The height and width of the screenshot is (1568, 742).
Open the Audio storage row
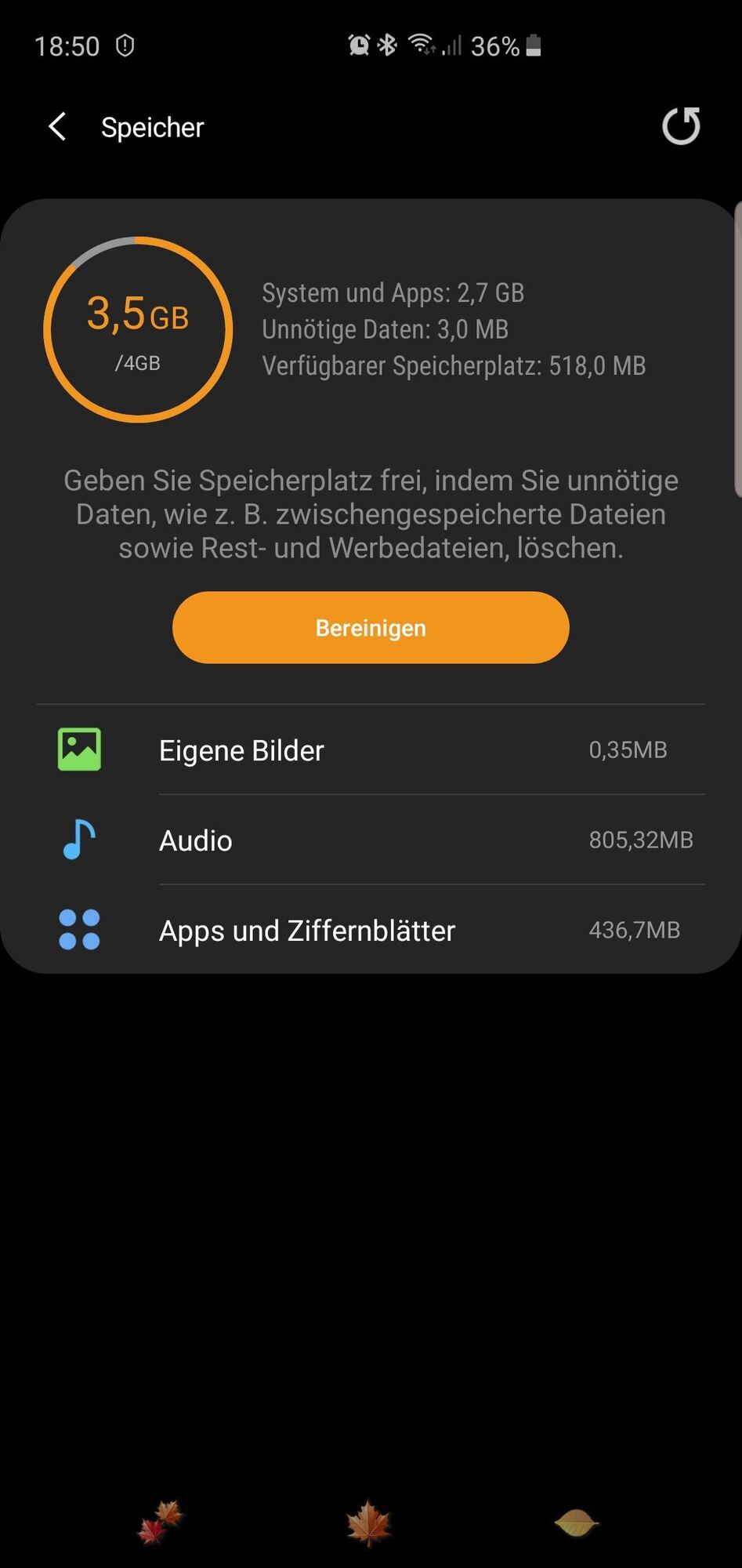371,840
